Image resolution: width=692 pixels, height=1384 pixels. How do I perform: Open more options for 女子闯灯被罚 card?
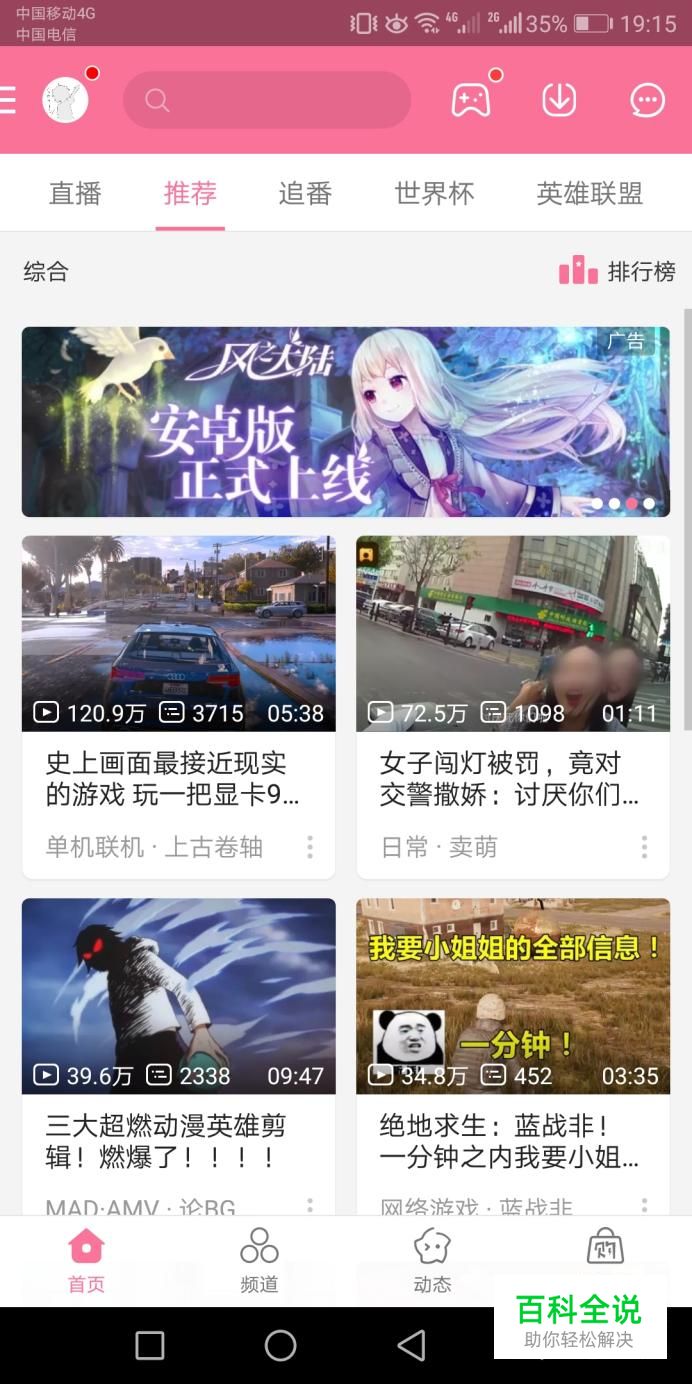click(644, 847)
